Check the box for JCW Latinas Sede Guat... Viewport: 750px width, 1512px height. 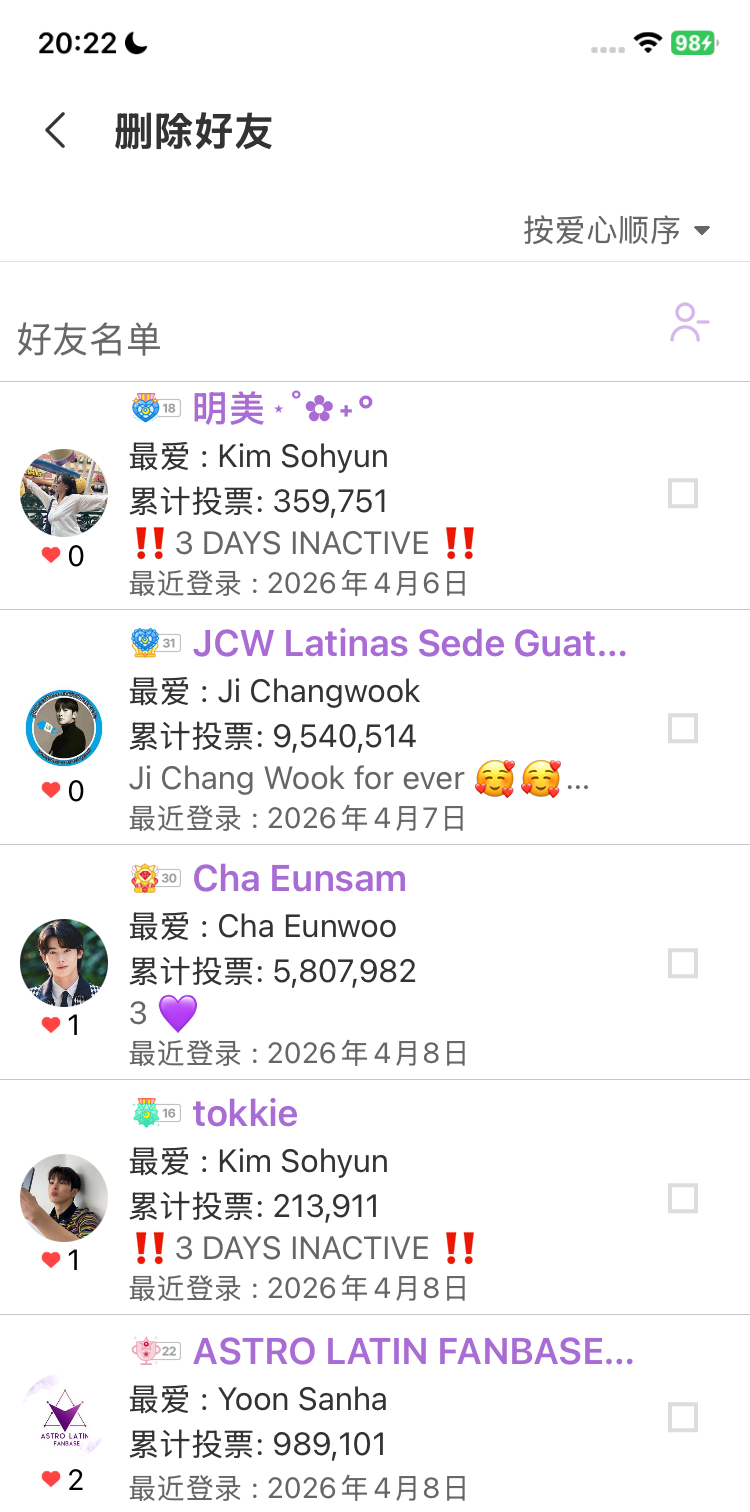click(x=683, y=729)
